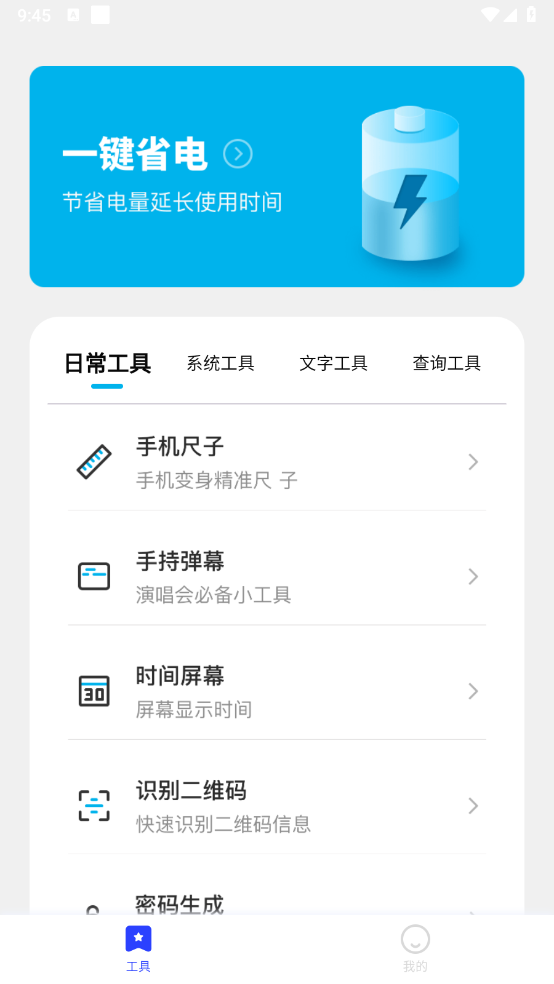This screenshot has height=984, width=554.
Task: Switch to the 文字工具 tab
Action: point(333,363)
